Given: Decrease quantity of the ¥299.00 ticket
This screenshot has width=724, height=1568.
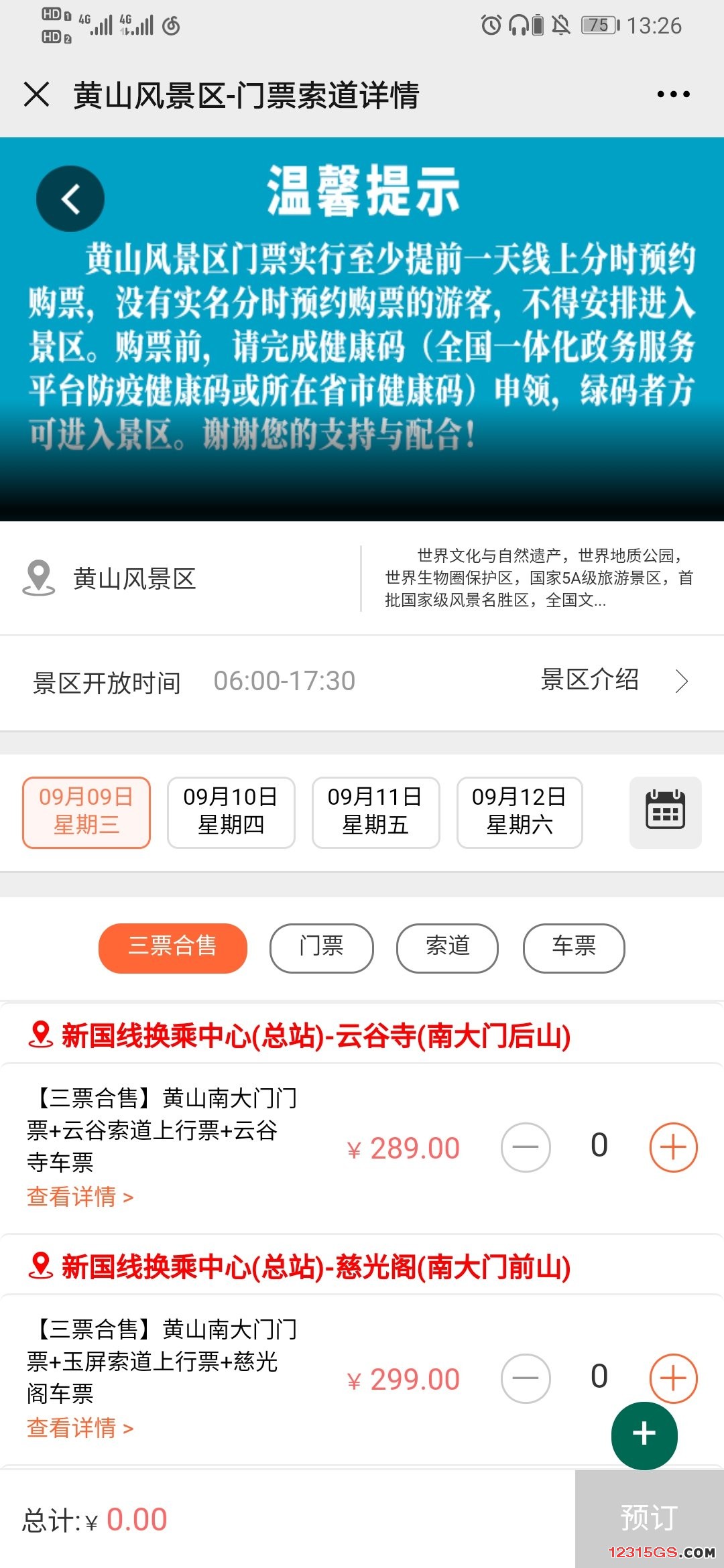Looking at the screenshot, I should [x=526, y=1378].
